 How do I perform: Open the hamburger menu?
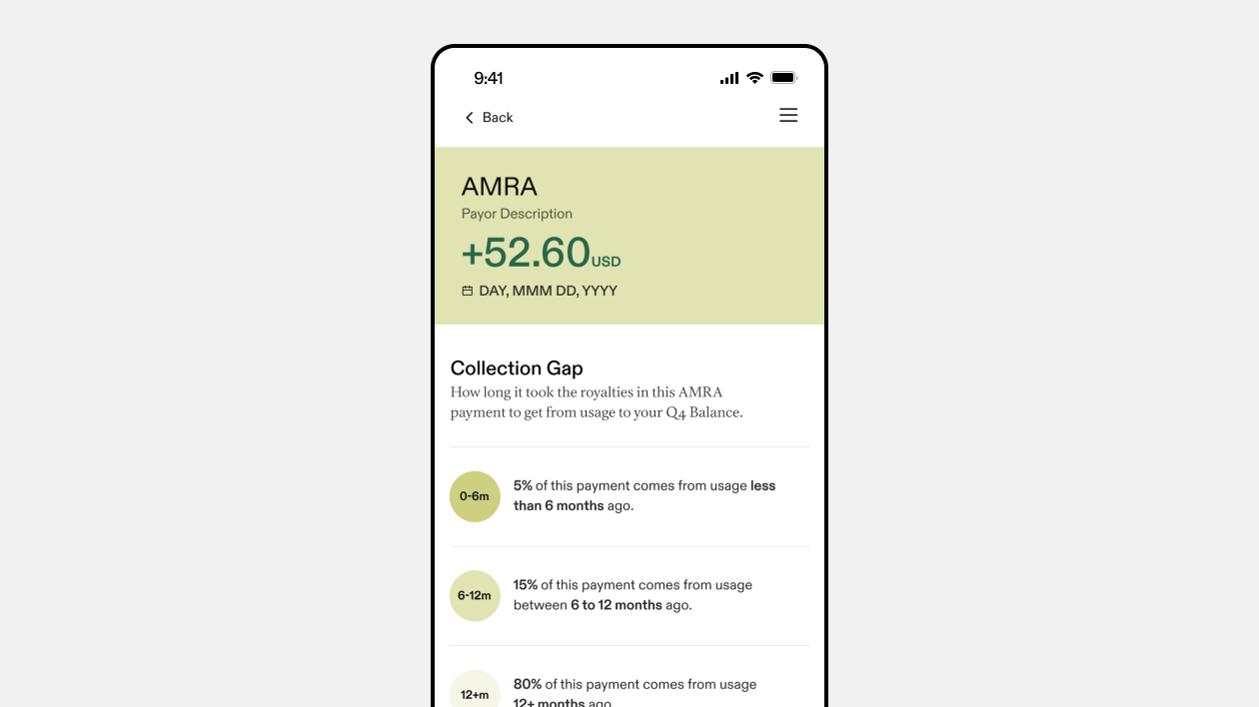[x=788, y=115]
